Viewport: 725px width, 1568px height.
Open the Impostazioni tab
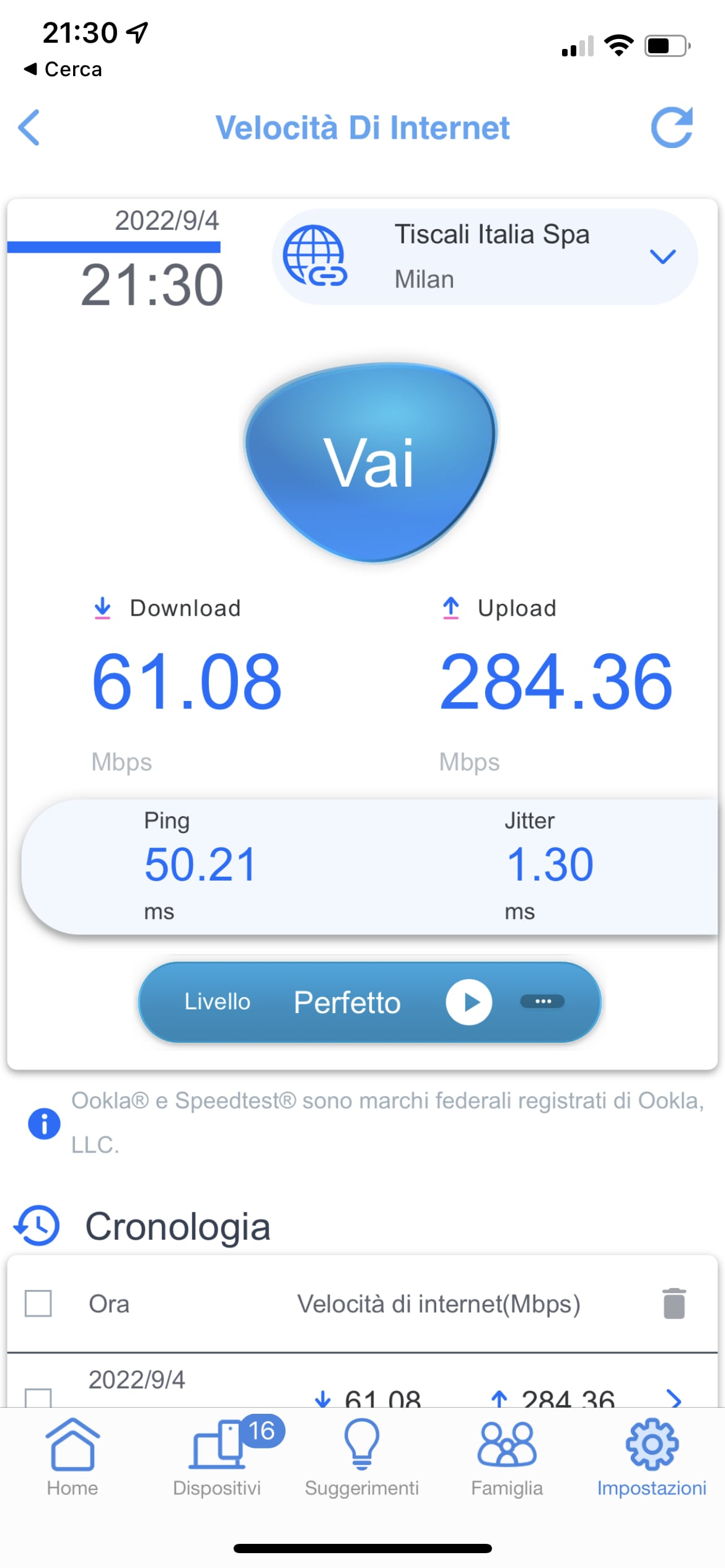point(652,1455)
